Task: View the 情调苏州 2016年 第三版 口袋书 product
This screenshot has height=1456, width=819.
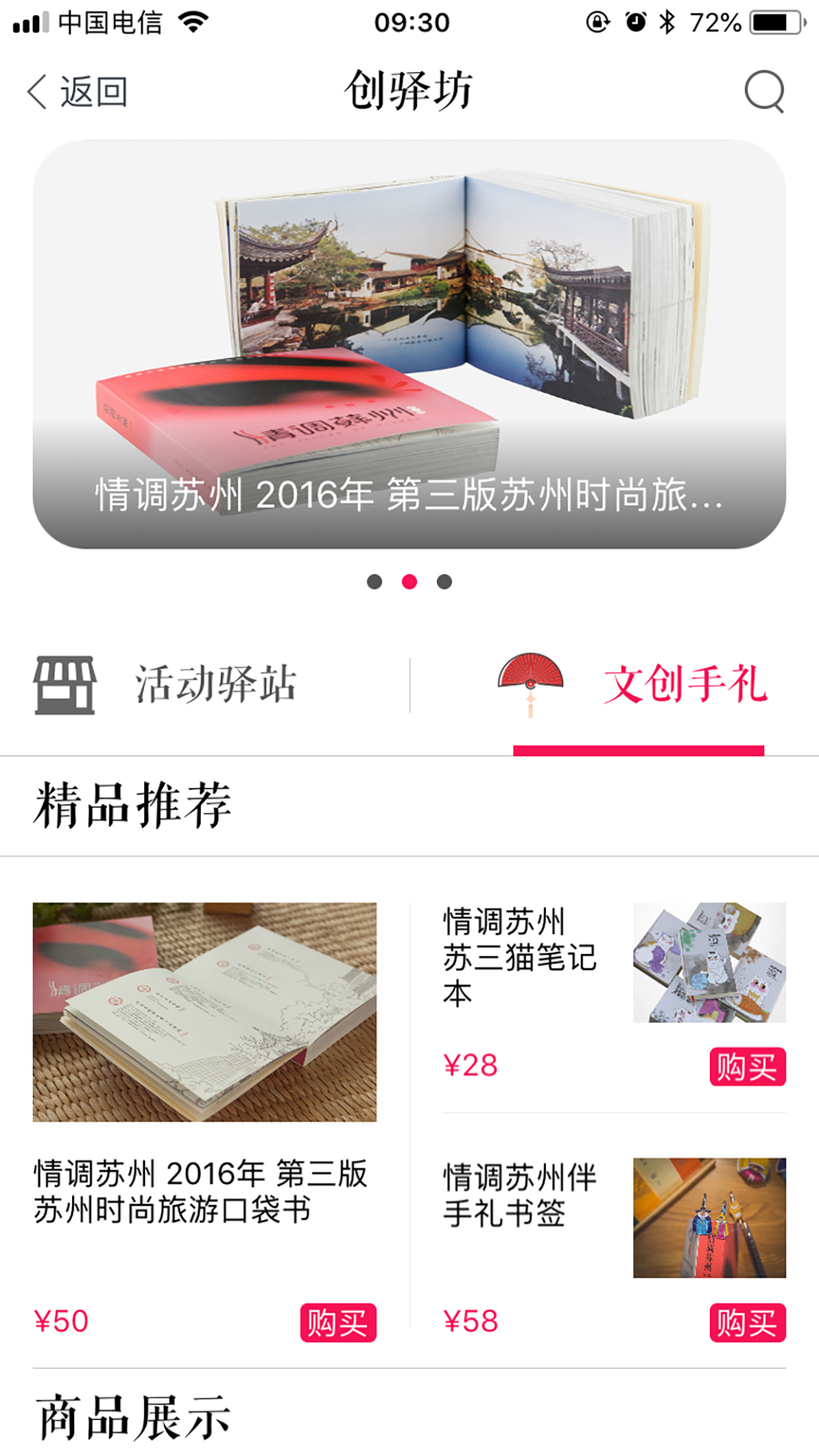Action: coord(204,1062)
